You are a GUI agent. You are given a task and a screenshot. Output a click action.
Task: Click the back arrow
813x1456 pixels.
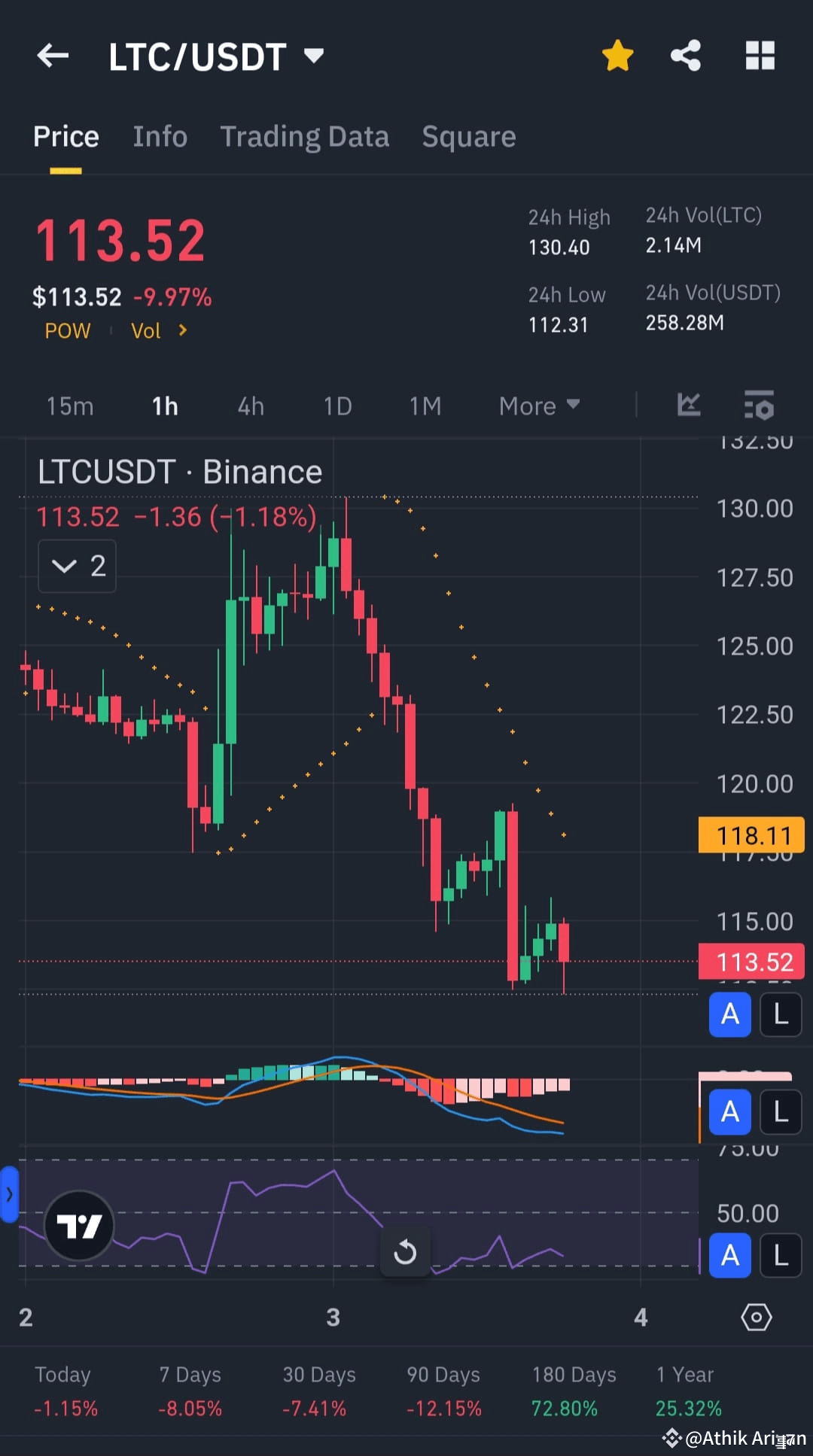pos(52,55)
